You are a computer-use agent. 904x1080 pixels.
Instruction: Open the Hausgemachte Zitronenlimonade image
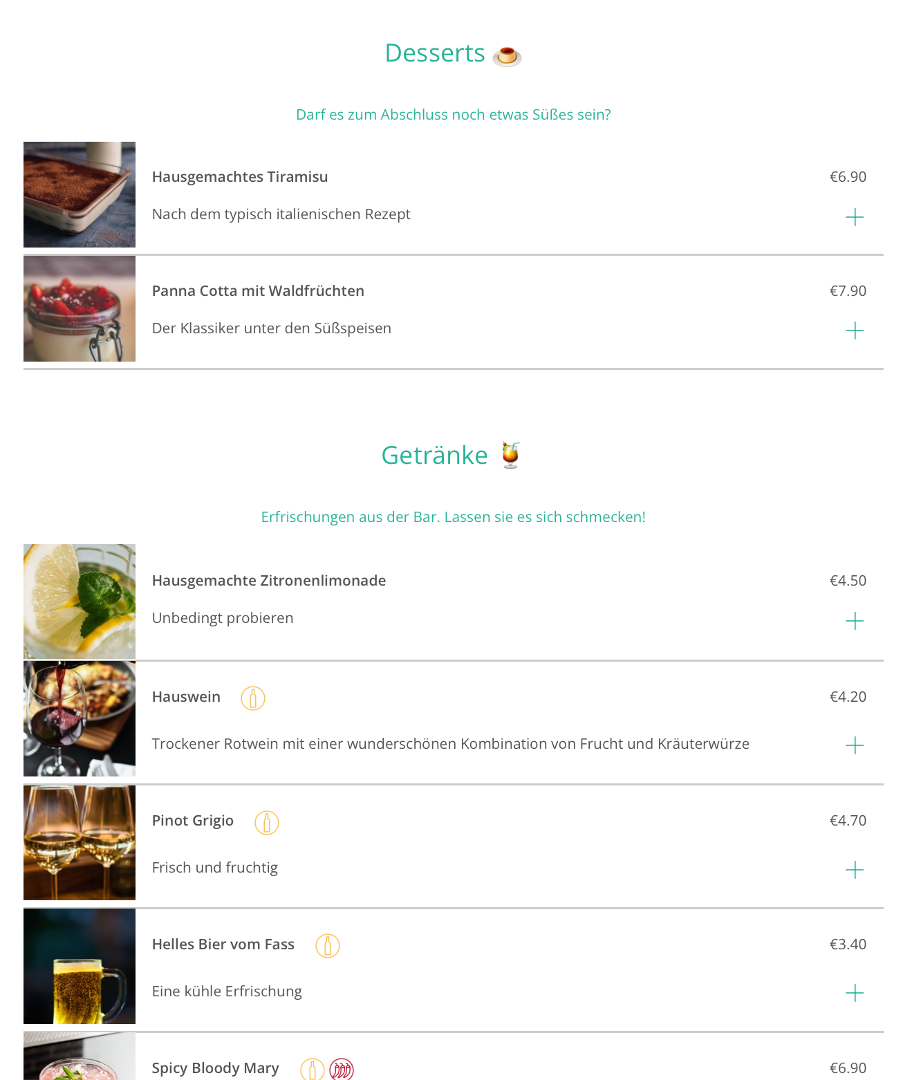tap(80, 601)
